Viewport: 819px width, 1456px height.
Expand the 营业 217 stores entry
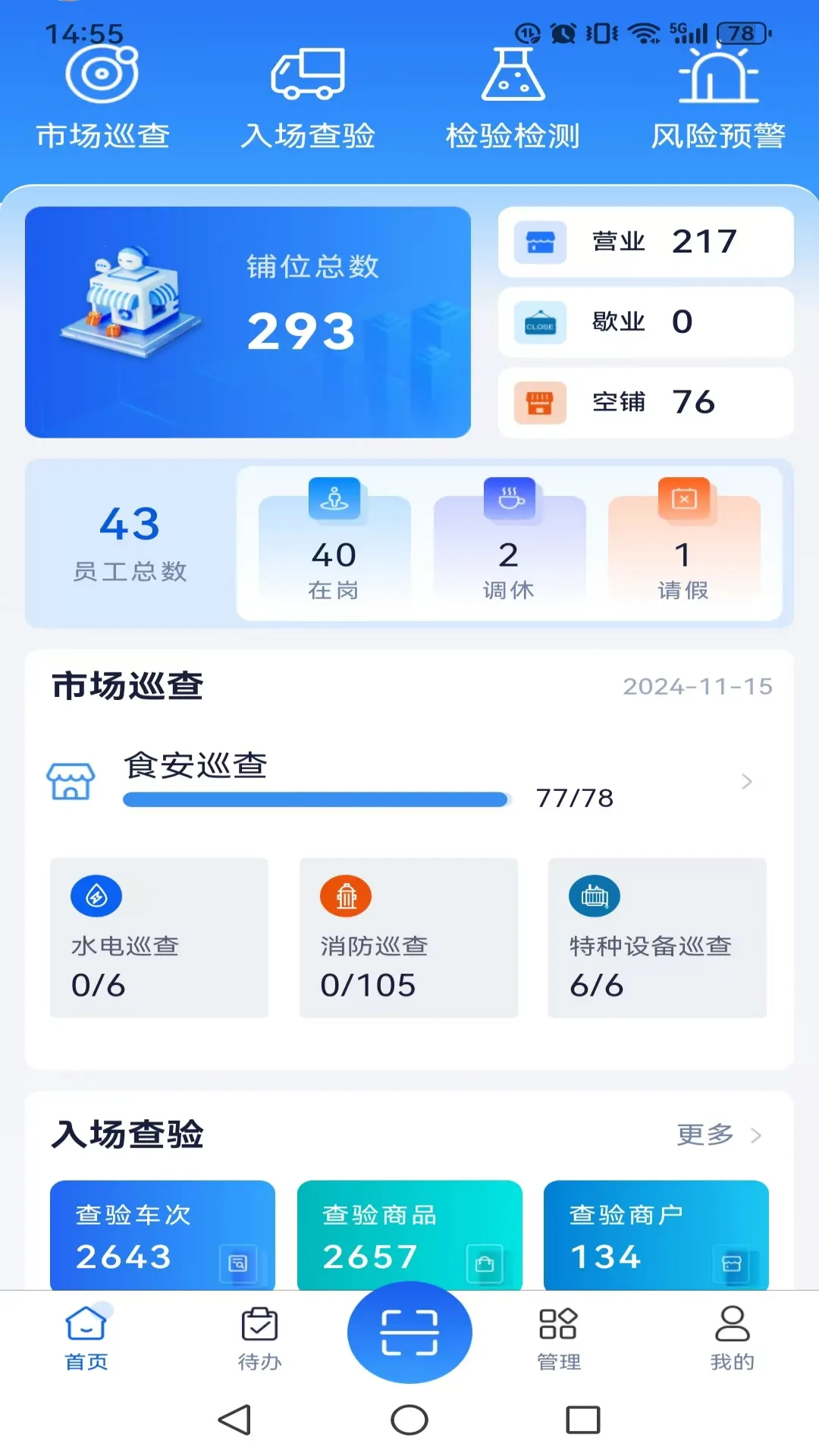645,242
